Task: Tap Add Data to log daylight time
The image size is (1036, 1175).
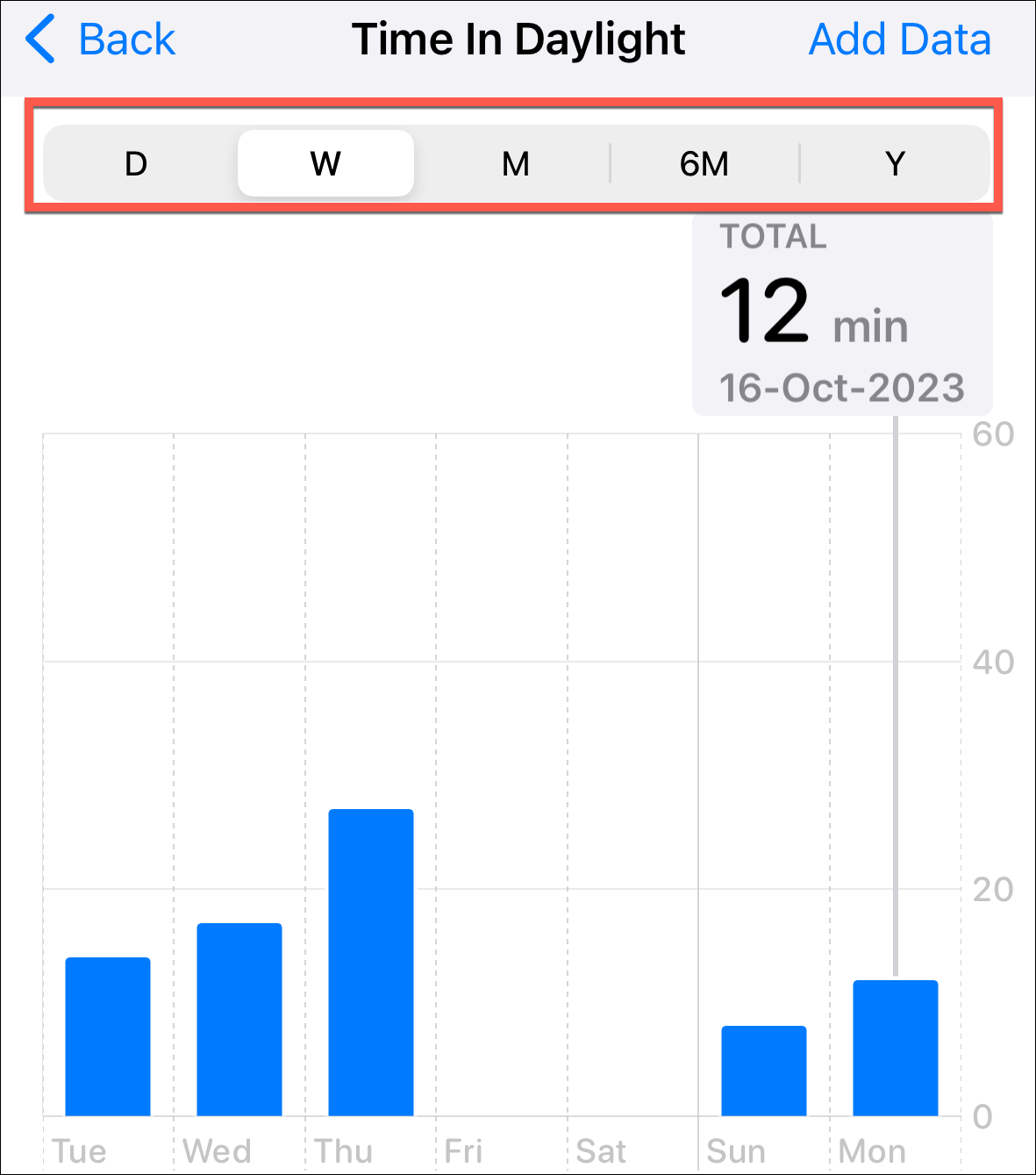Action: click(899, 40)
